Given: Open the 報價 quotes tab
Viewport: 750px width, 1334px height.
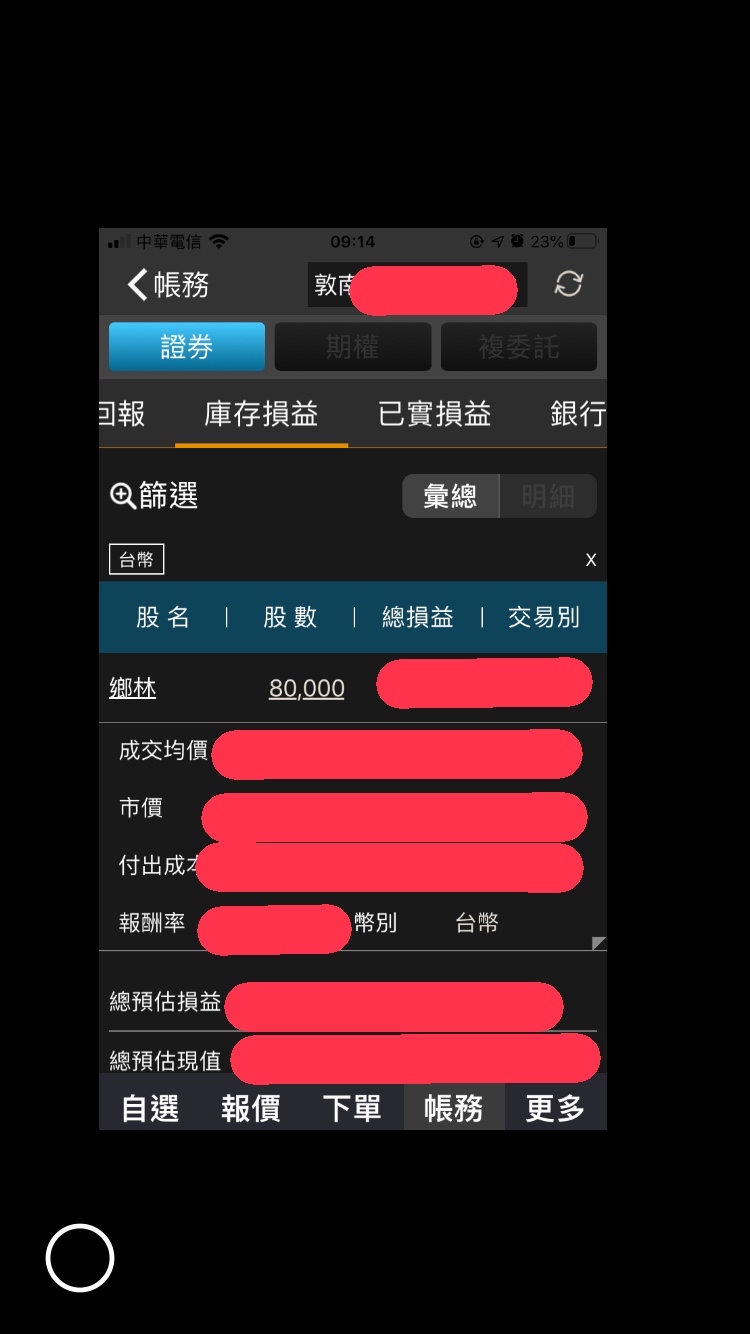Looking at the screenshot, I should click(x=251, y=1108).
